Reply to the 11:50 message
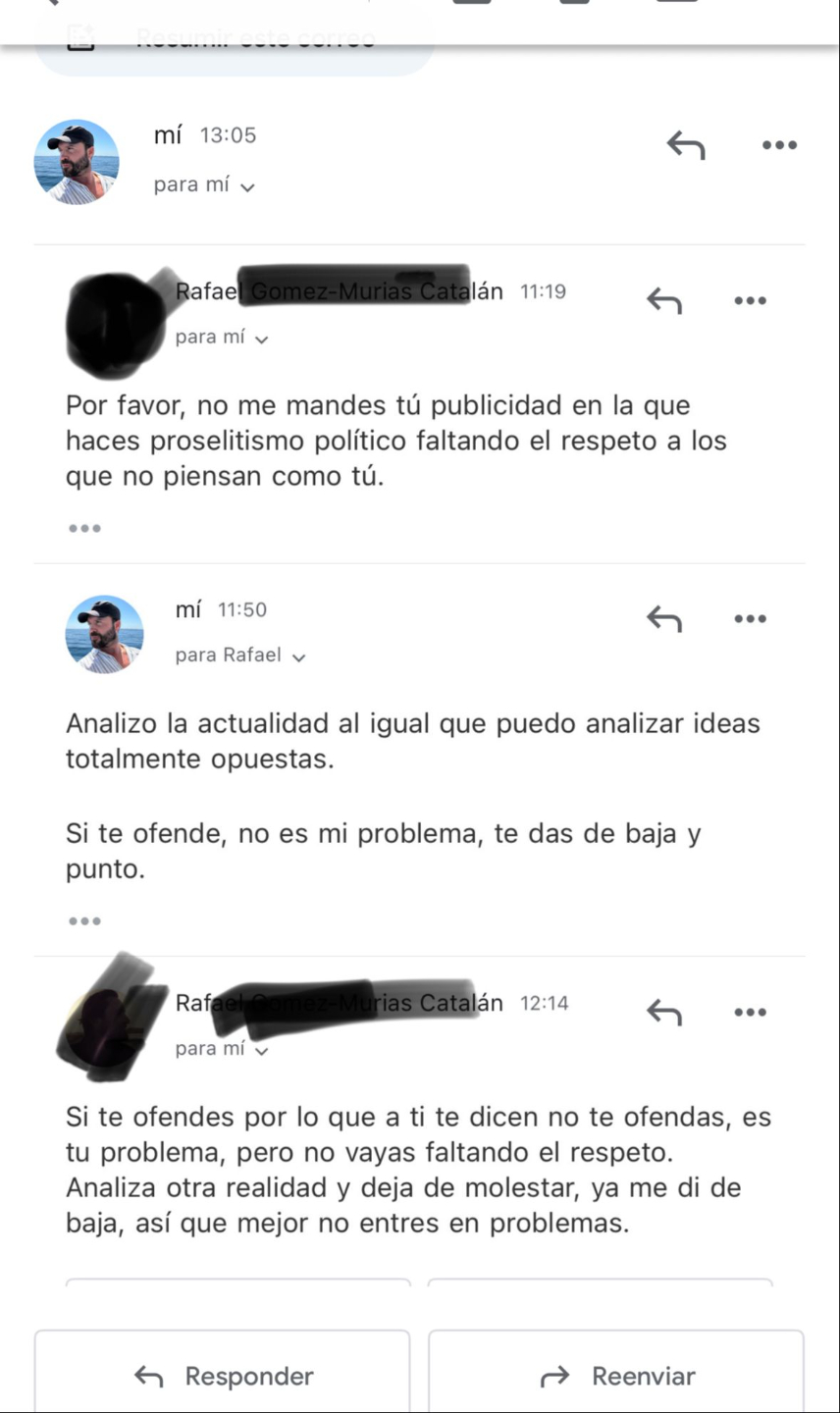 664,618
